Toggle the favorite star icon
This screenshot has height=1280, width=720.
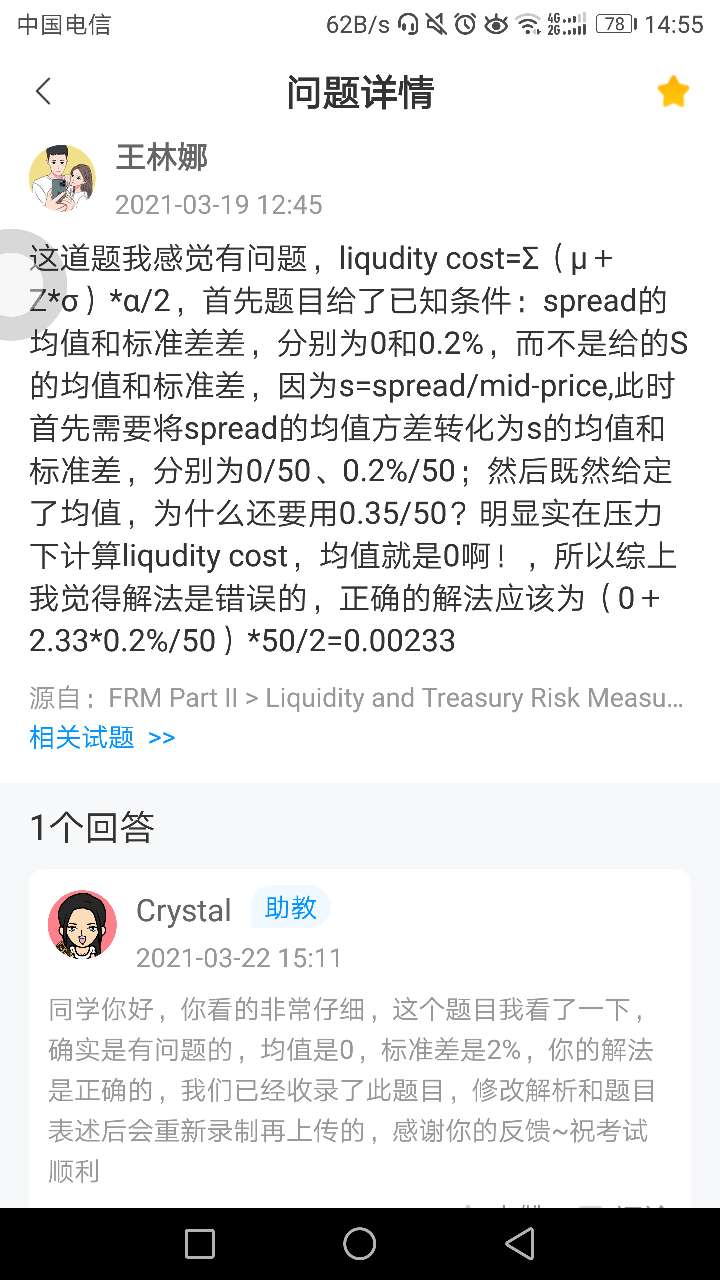coord(673,92)
